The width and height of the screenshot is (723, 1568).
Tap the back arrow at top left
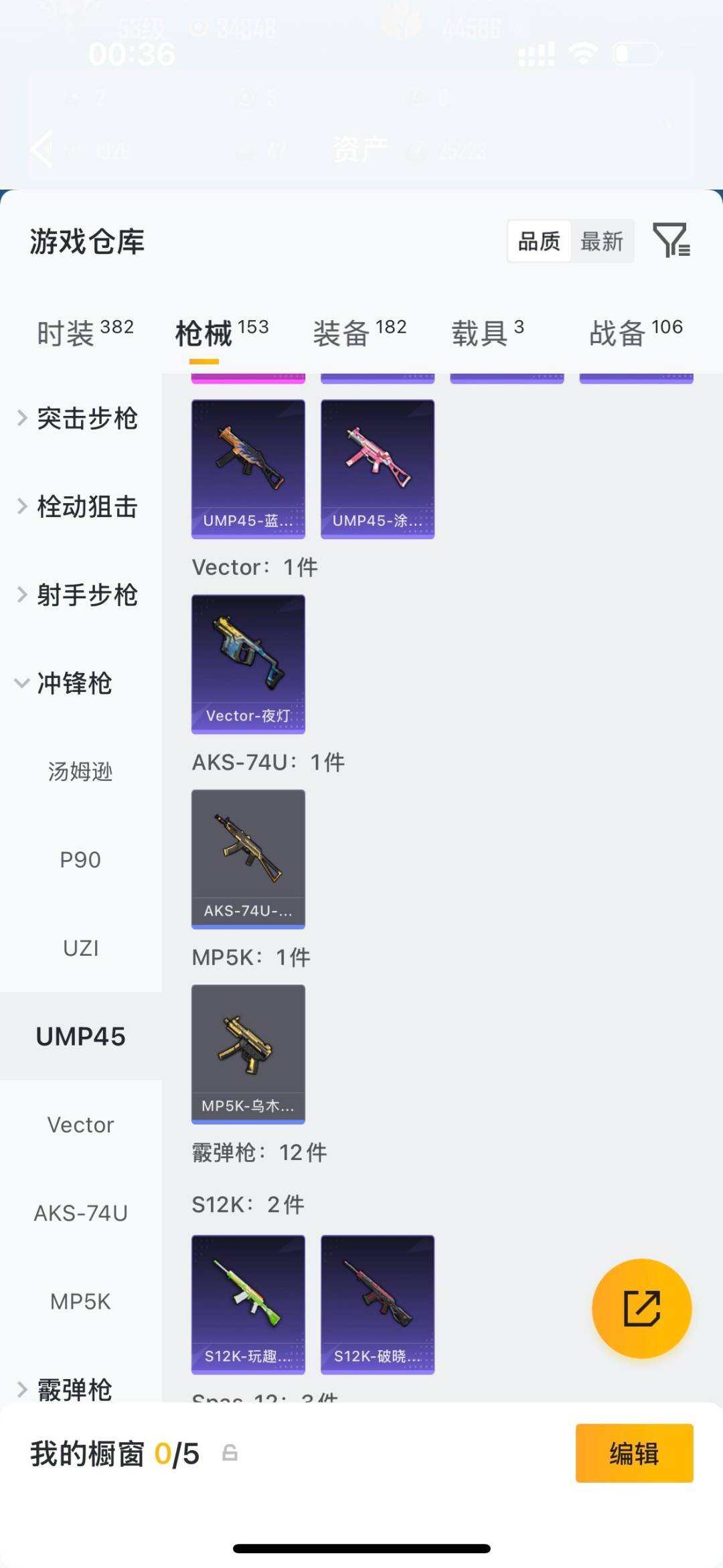click(42, 149)
